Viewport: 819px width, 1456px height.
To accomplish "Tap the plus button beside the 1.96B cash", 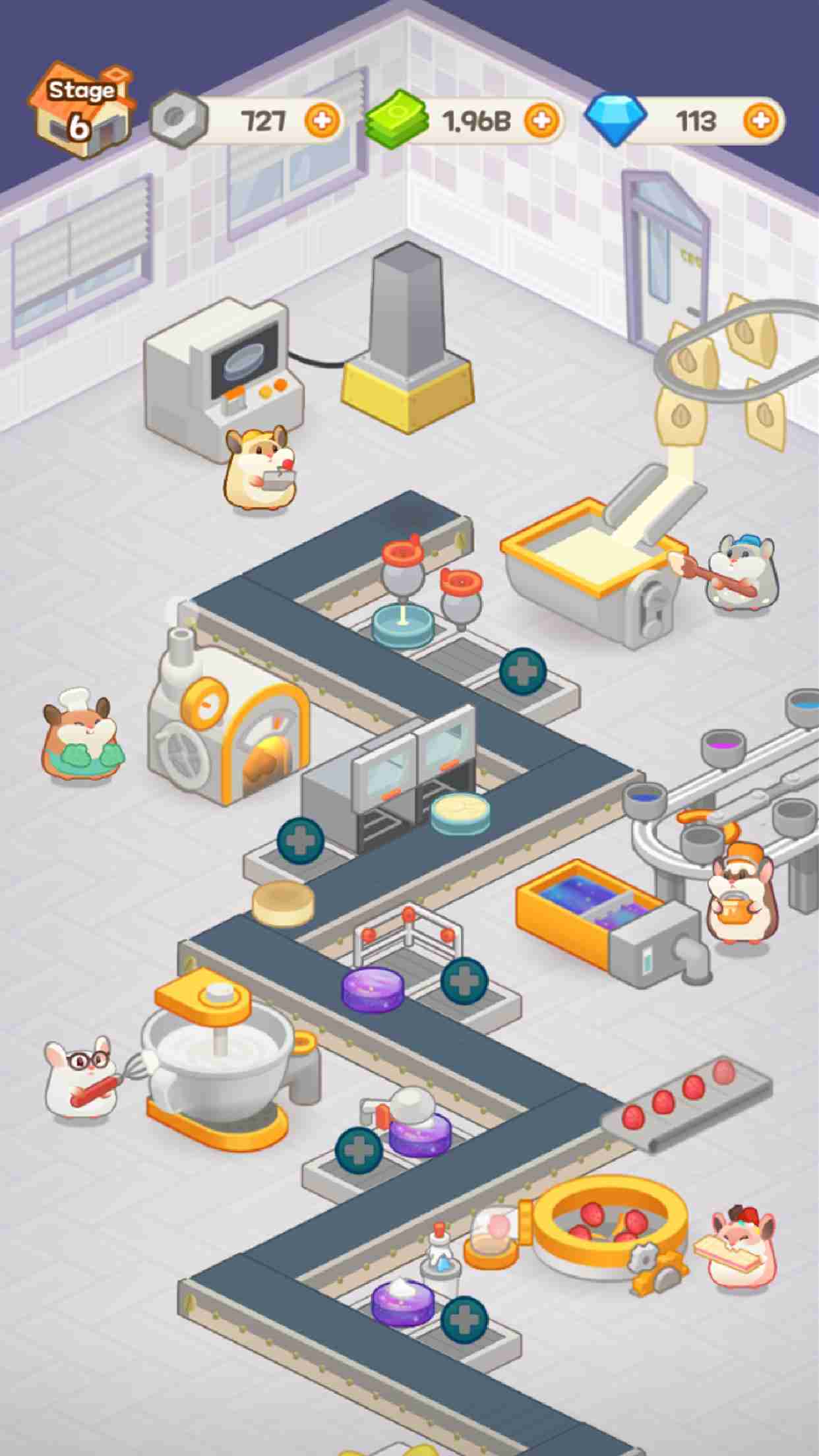I will click(x=542, y=120).
